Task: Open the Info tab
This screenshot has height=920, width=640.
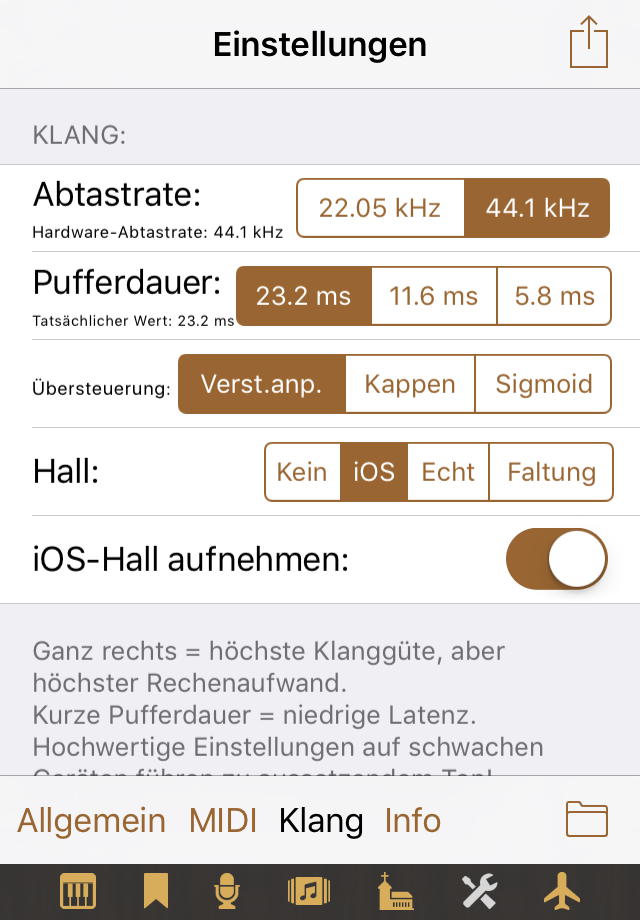Action: pyautogui.click(x=412, y=821)
